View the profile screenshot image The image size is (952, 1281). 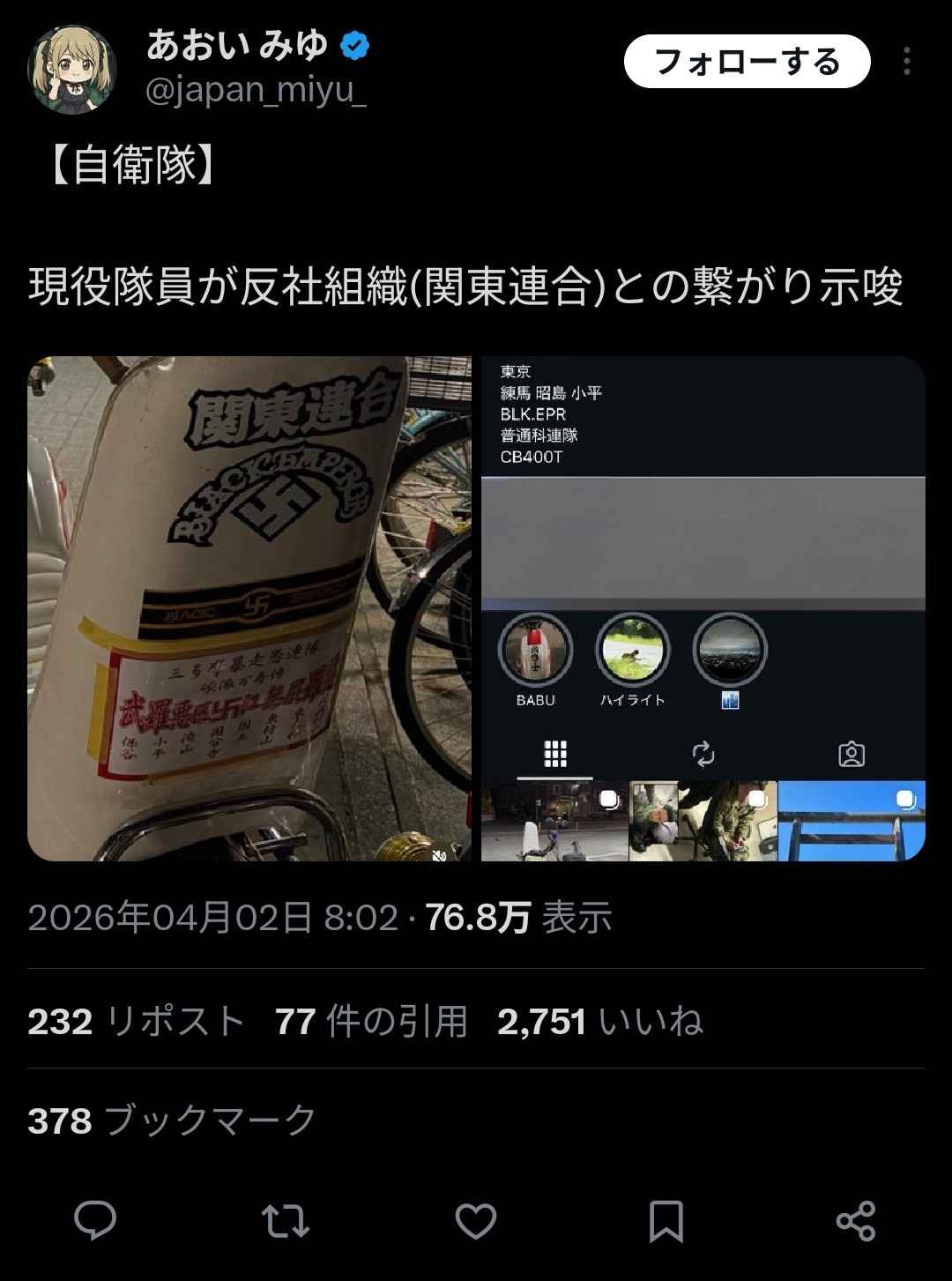pyautogui.click(x=703, y=608)
